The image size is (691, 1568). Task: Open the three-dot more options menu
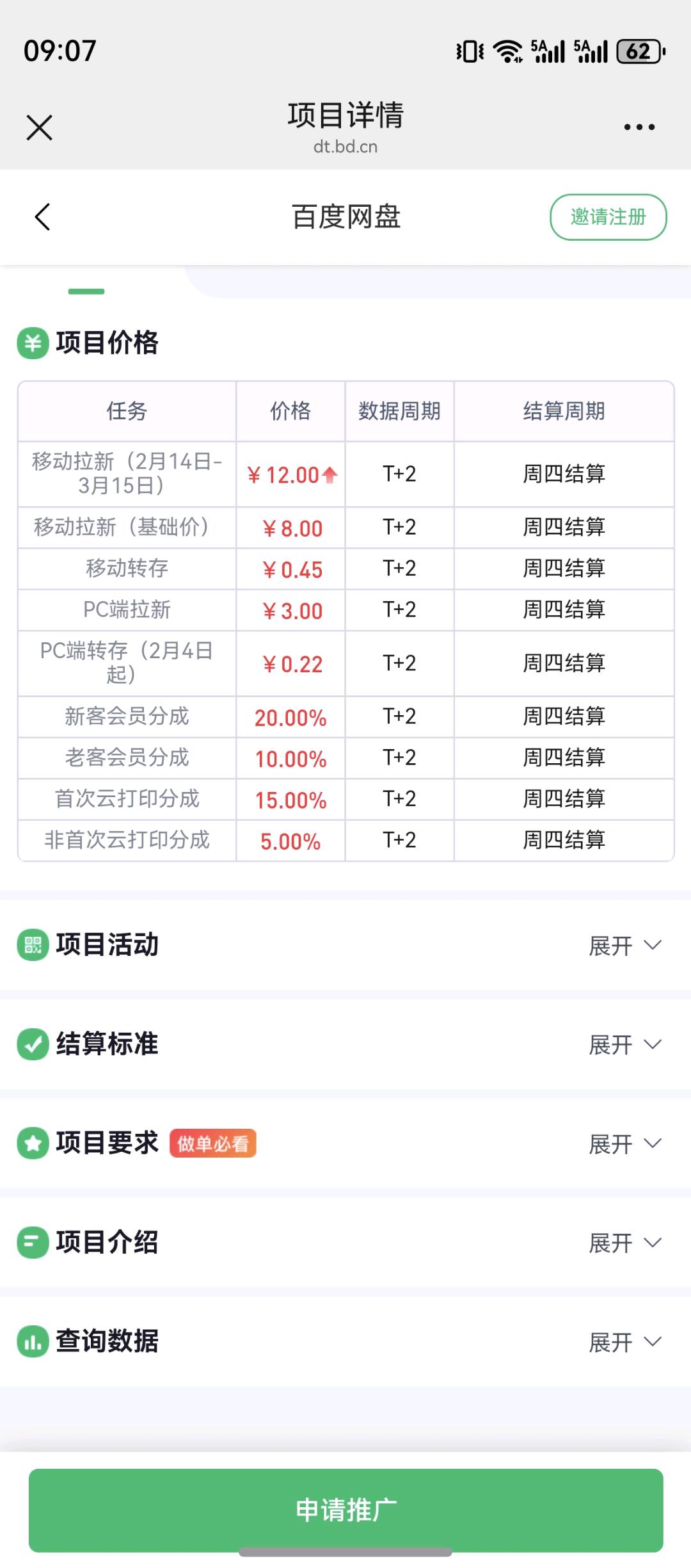click(x=638, y=127)
